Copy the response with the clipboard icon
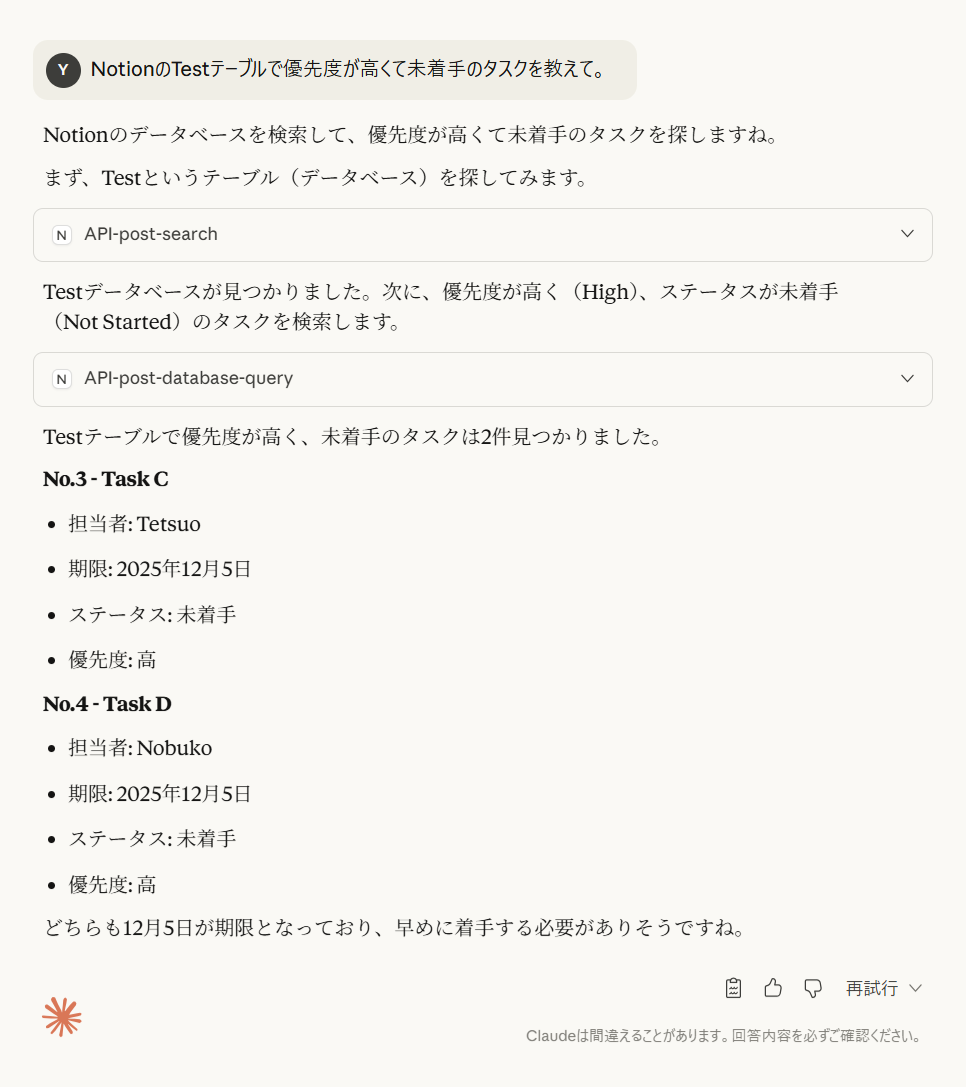The image size is (966, 1087). pos(733,988)
